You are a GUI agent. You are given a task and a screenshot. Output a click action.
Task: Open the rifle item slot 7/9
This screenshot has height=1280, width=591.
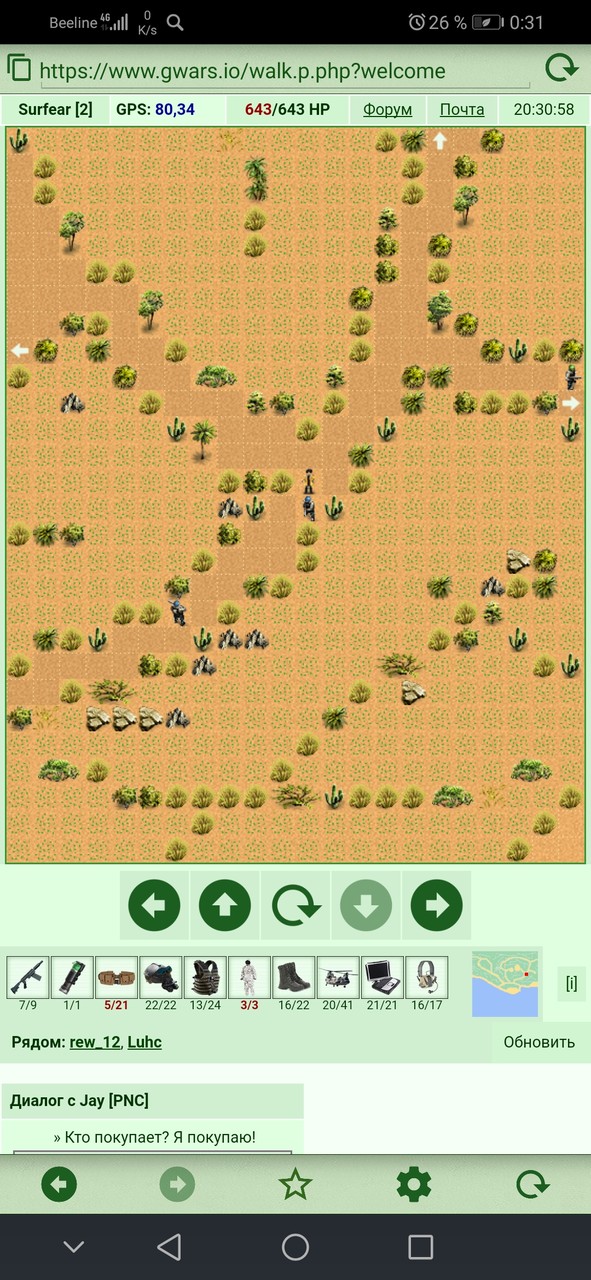pos(28,977)
